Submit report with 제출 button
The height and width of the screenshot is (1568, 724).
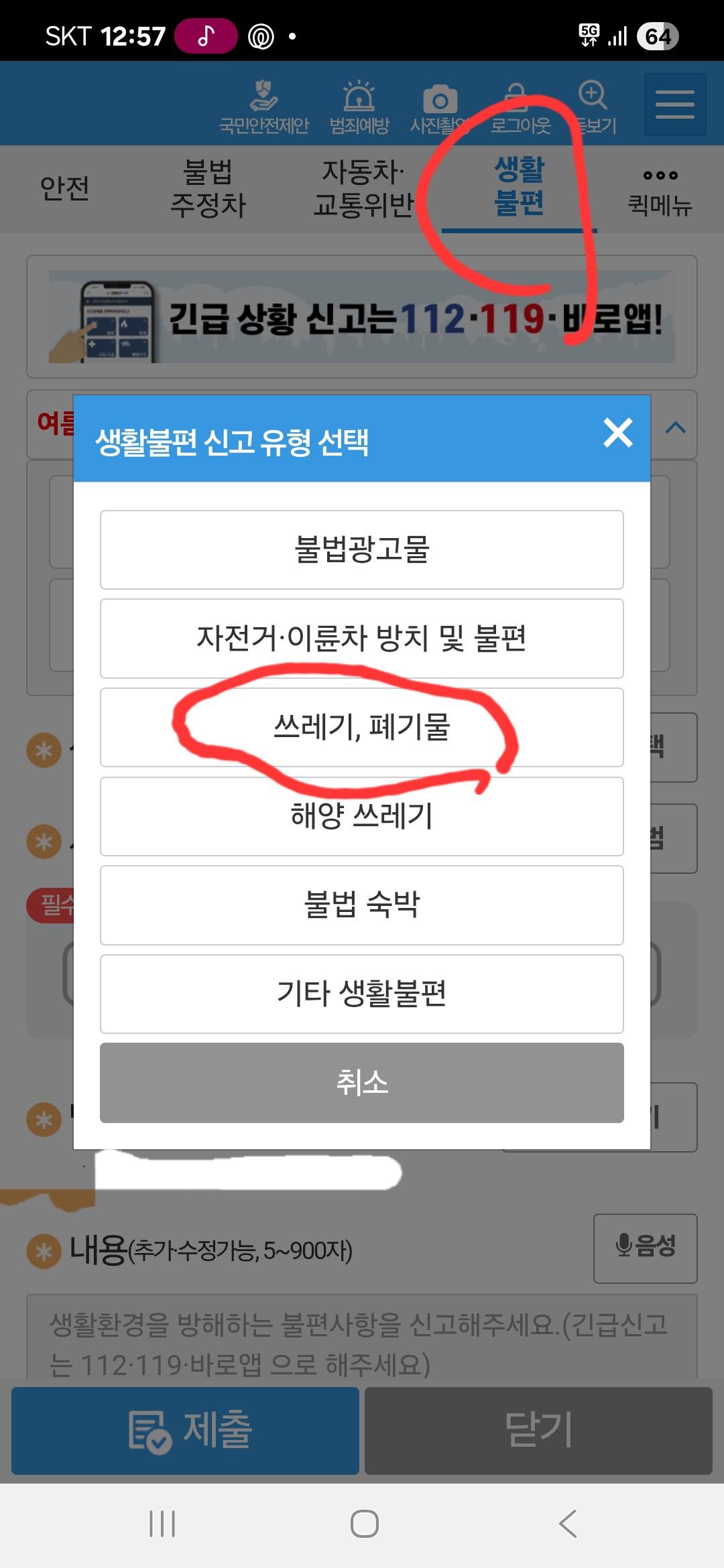click(x=185, y=1430)
